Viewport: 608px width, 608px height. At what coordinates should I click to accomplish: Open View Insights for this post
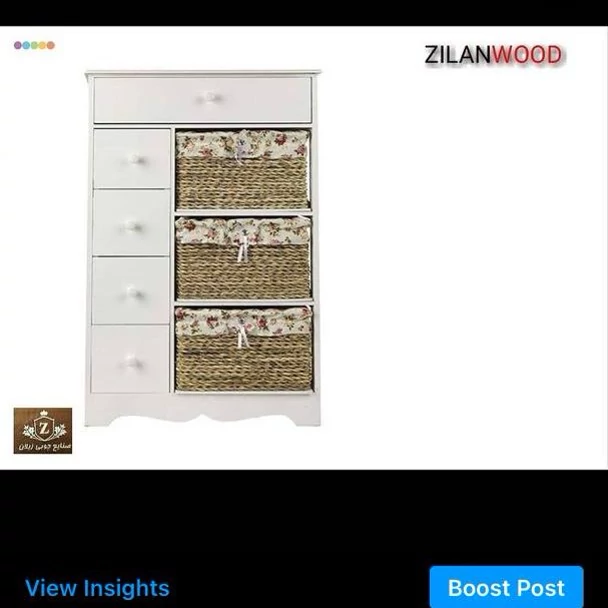click(97, 587)
